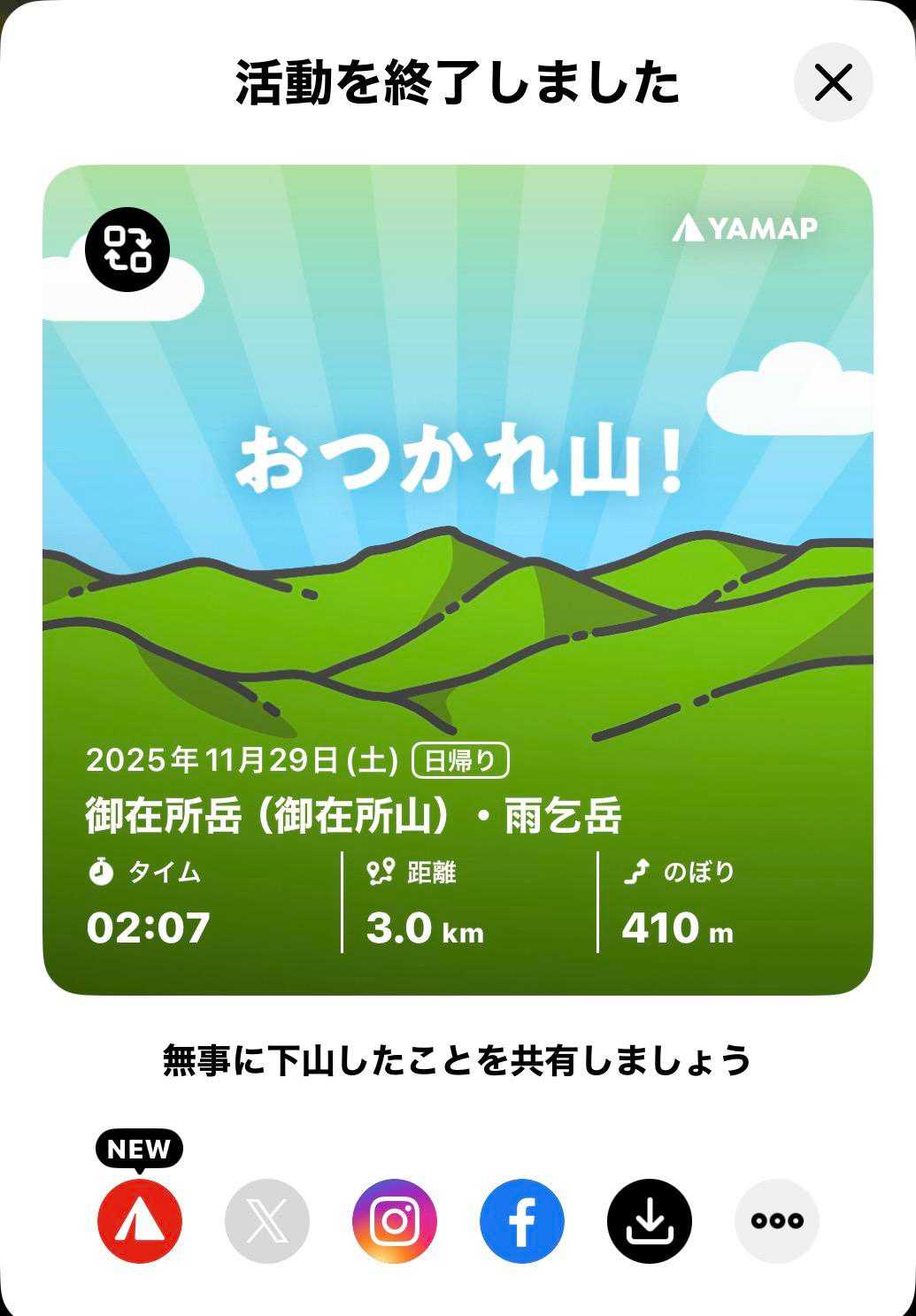Share the activity on X
This screenshot has height=1316, width=916.
click(x=267, y=1220)
